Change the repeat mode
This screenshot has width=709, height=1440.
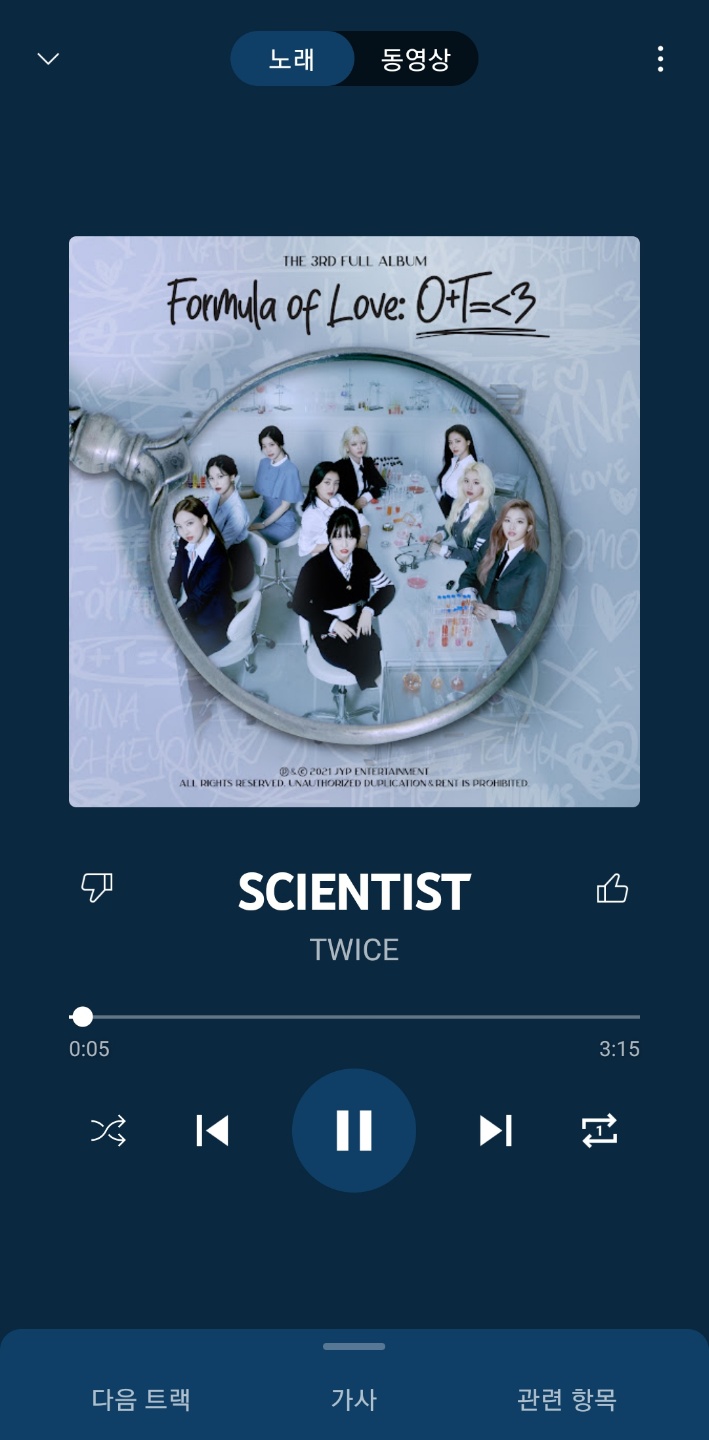pos(600,1131)
